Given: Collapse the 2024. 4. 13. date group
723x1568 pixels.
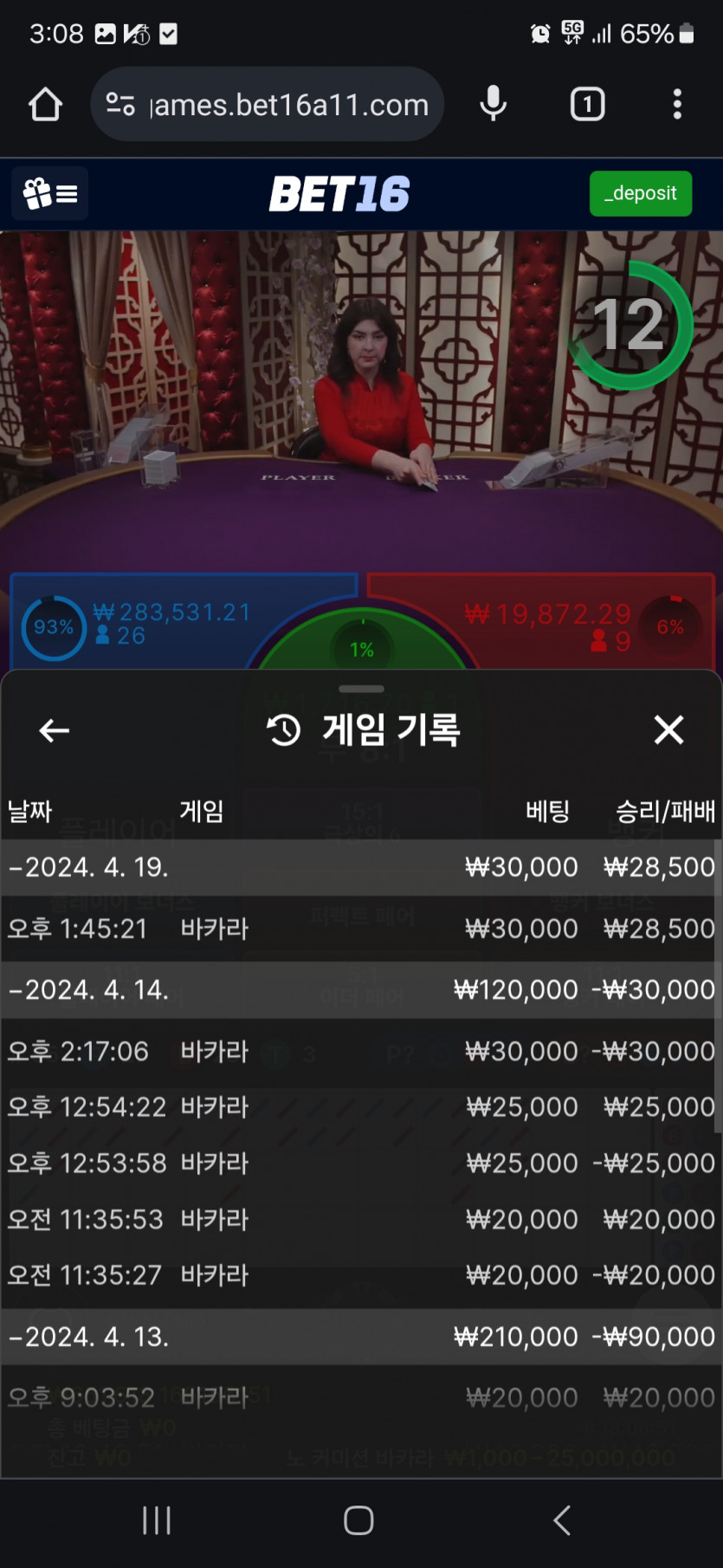Looking at the screenshot, I should click(x=90, y=1337).
